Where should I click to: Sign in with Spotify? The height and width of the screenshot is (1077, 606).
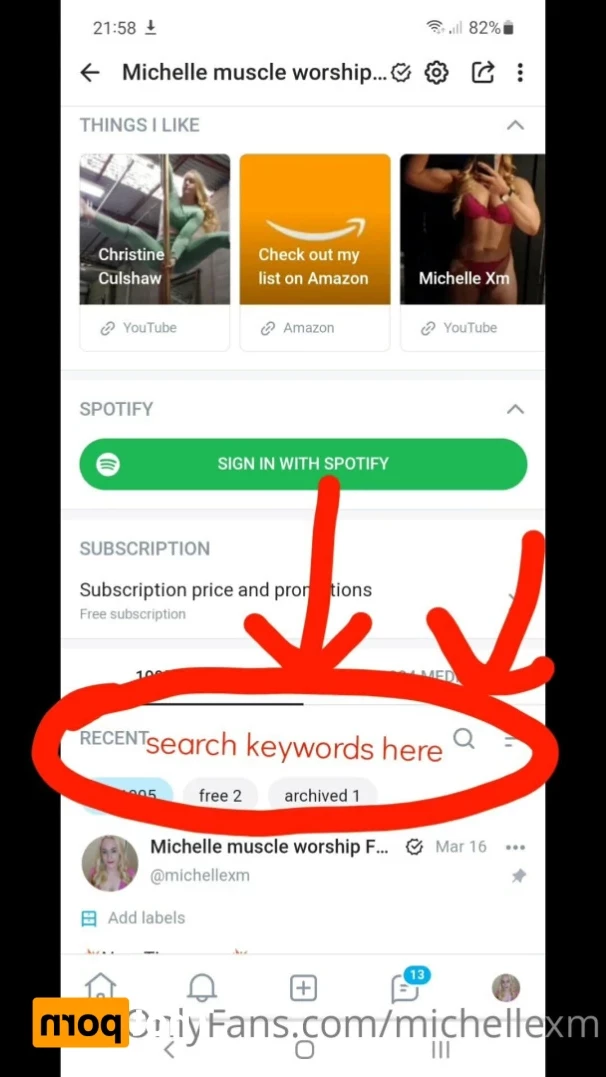coord(303,464)
